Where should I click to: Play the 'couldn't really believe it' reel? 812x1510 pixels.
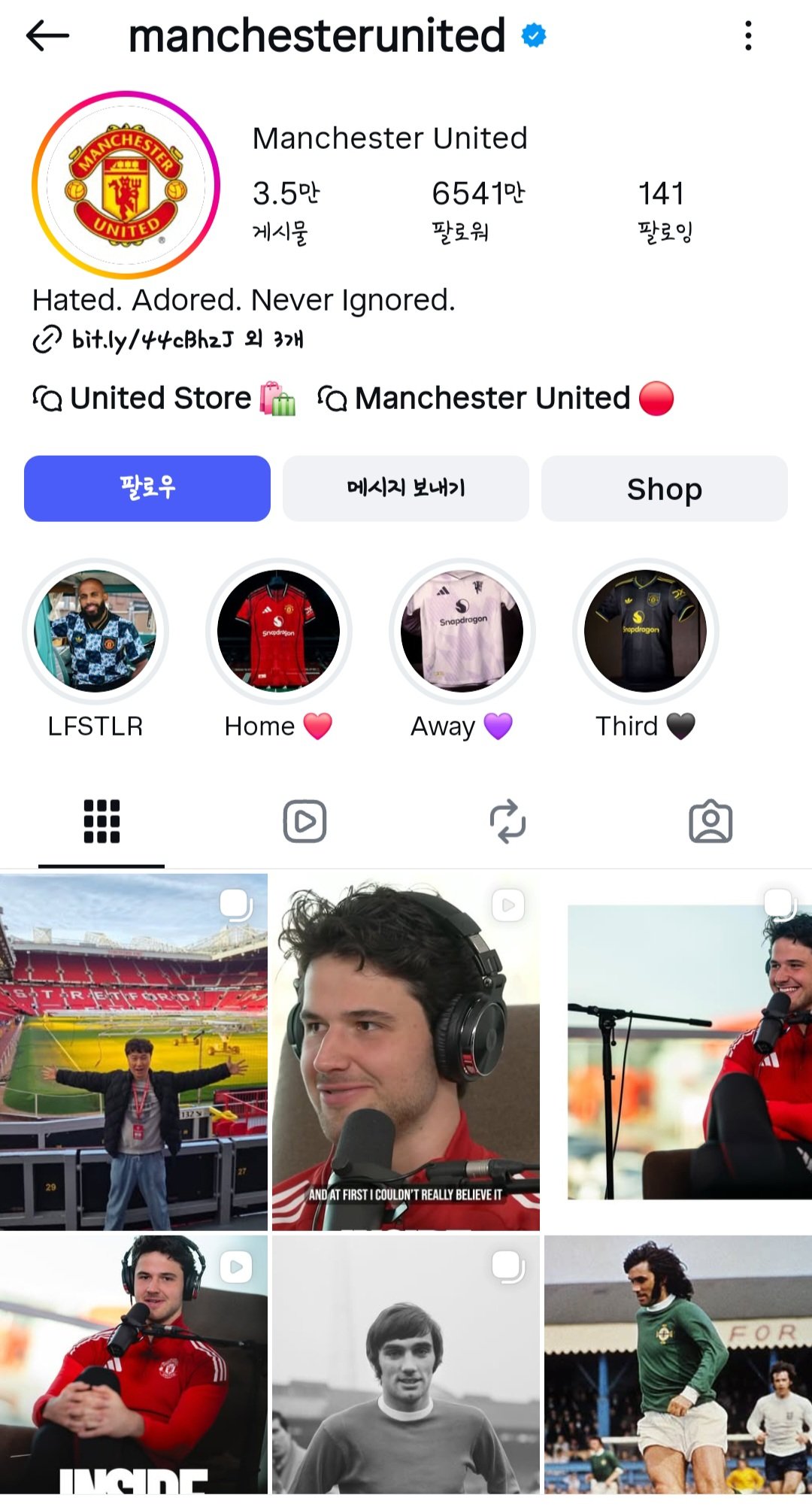point(406,1051)
